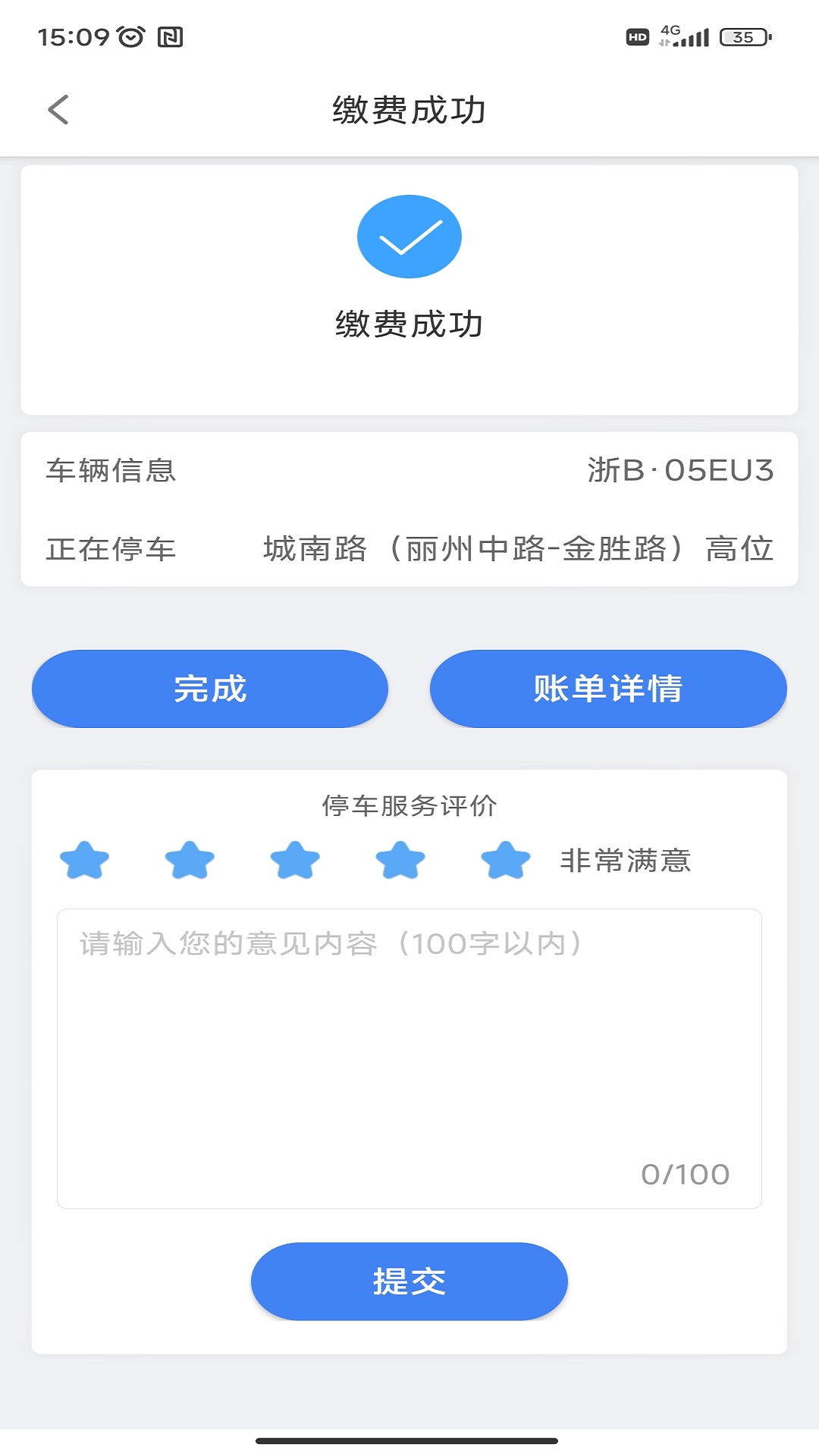Give a five-star 非常满意 rating

[506, 860]
